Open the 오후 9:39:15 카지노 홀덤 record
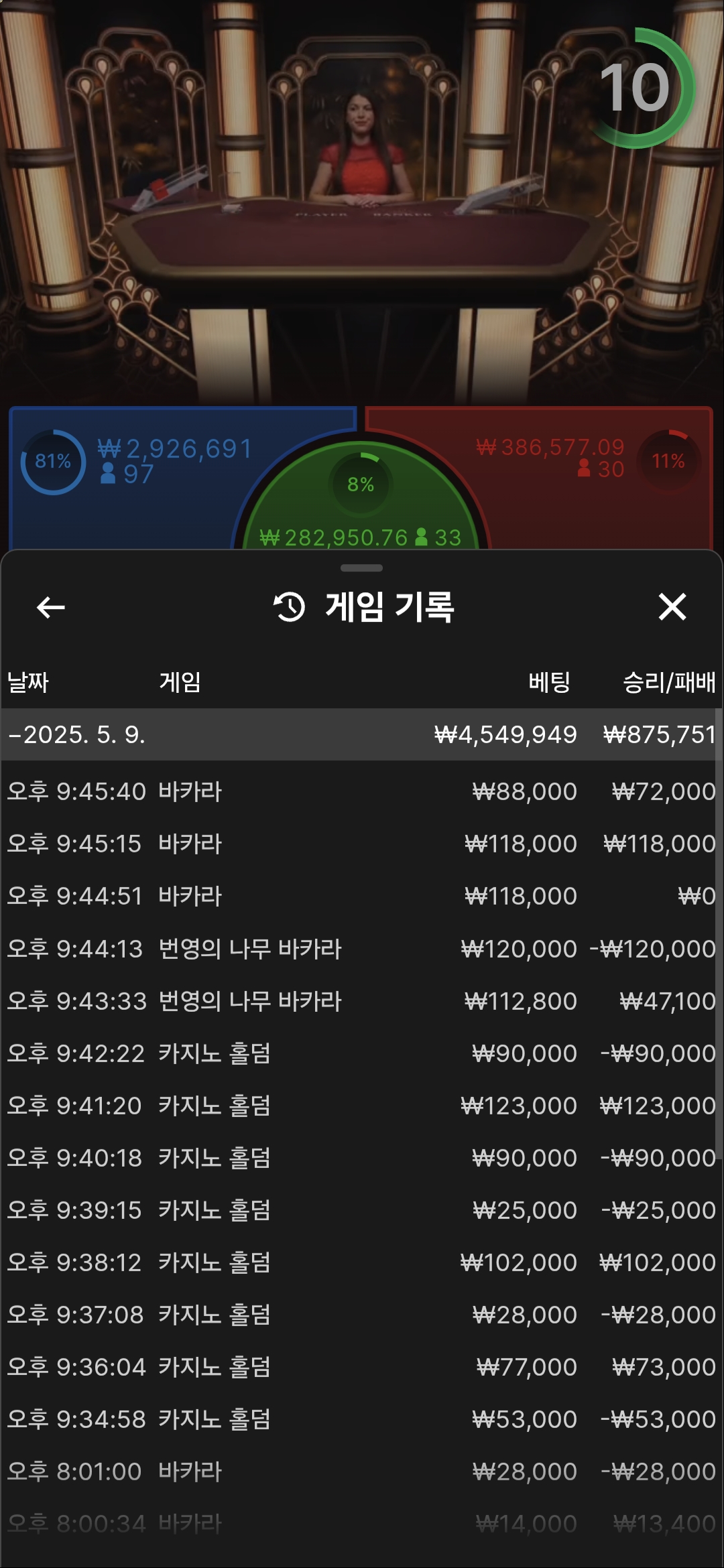The image size is (724, 1568). pyautogui.click(x=362, y=1210)
